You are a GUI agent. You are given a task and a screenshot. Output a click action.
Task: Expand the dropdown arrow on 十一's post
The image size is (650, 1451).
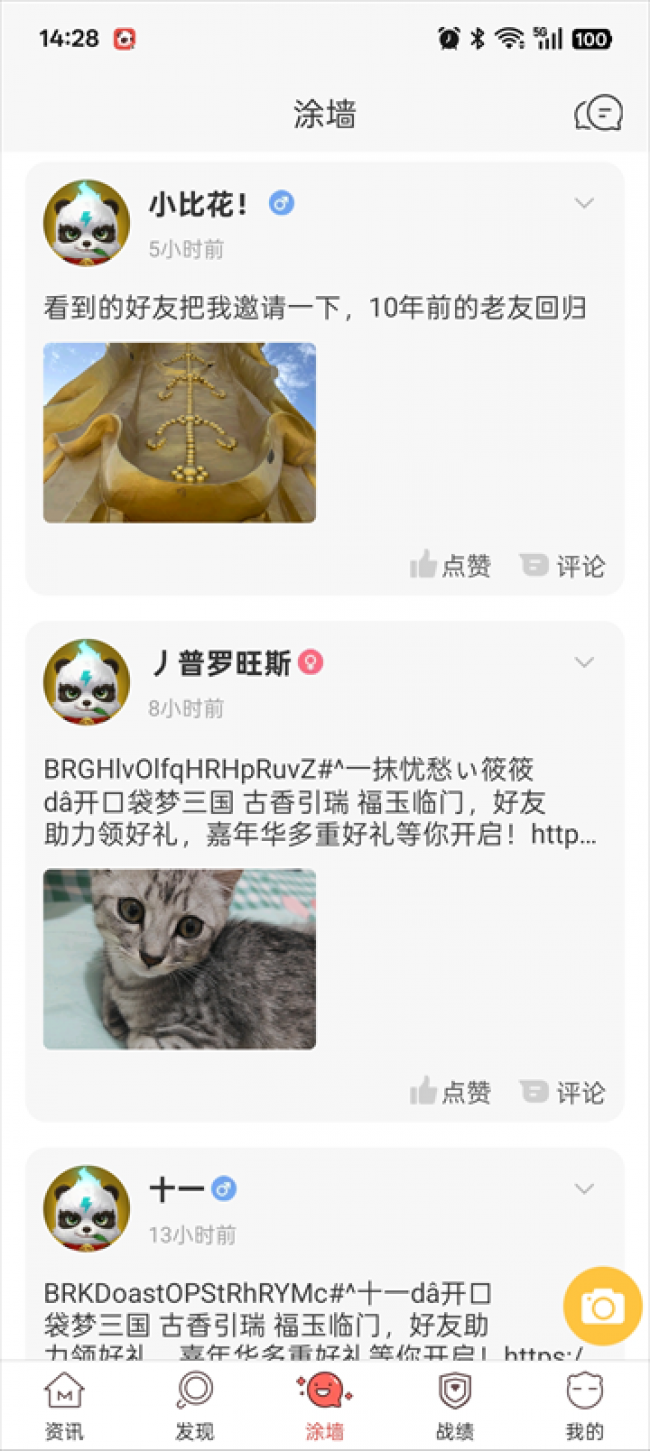click(584, 1189)
